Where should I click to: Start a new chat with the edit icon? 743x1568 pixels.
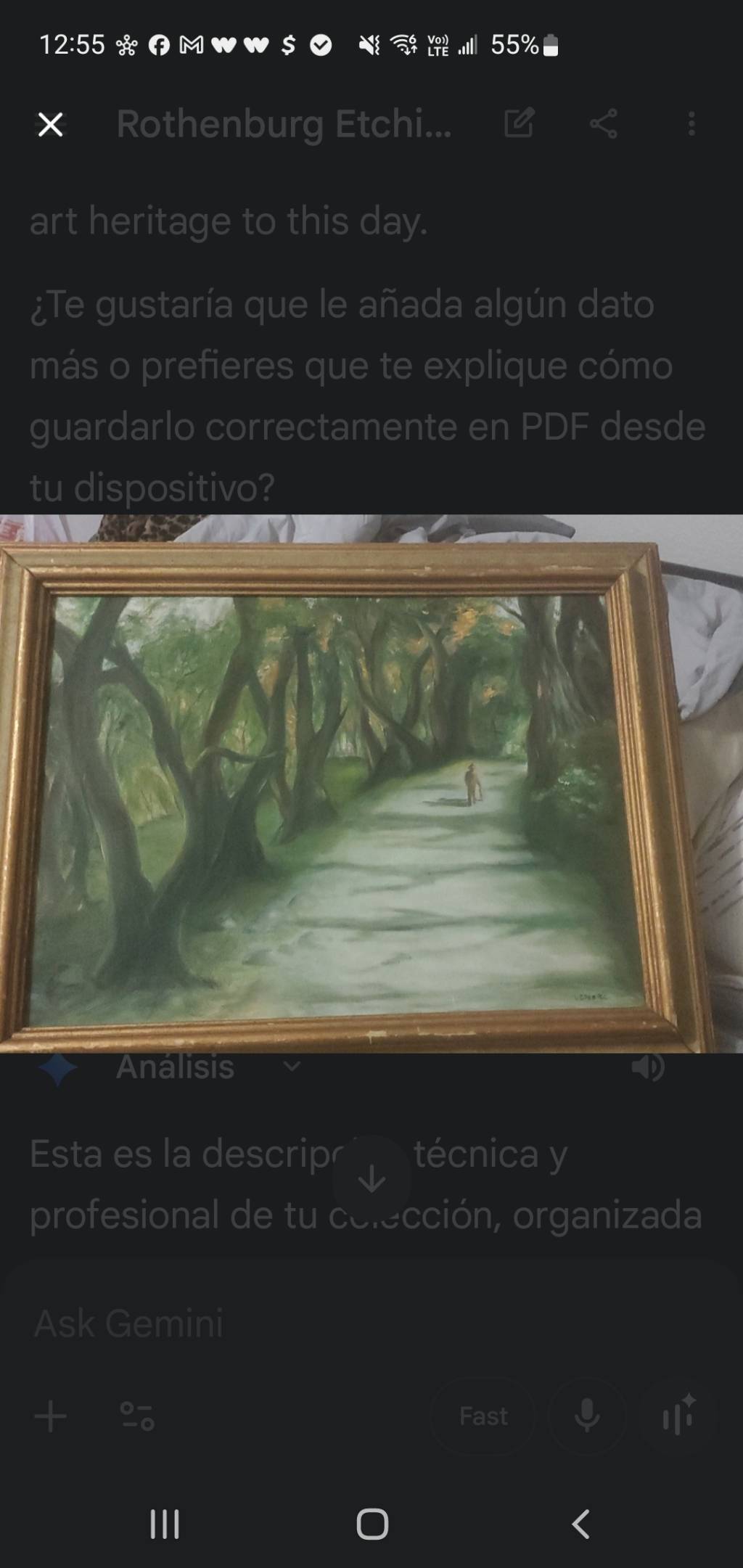(520, 123)
